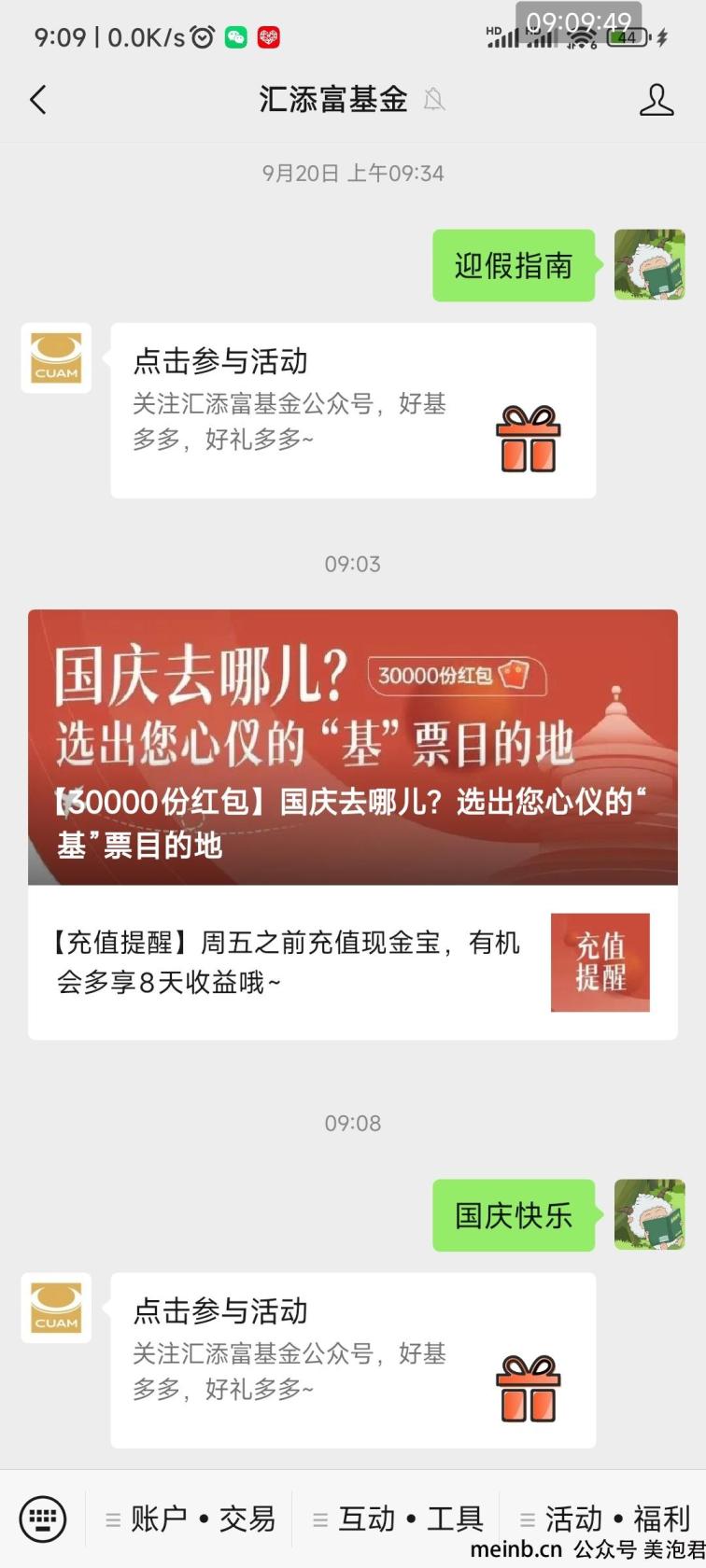This screenshot has width=706, height=1568.
Task: Open the 国庆去哪儿 red packet article
Action: [353, 747]
